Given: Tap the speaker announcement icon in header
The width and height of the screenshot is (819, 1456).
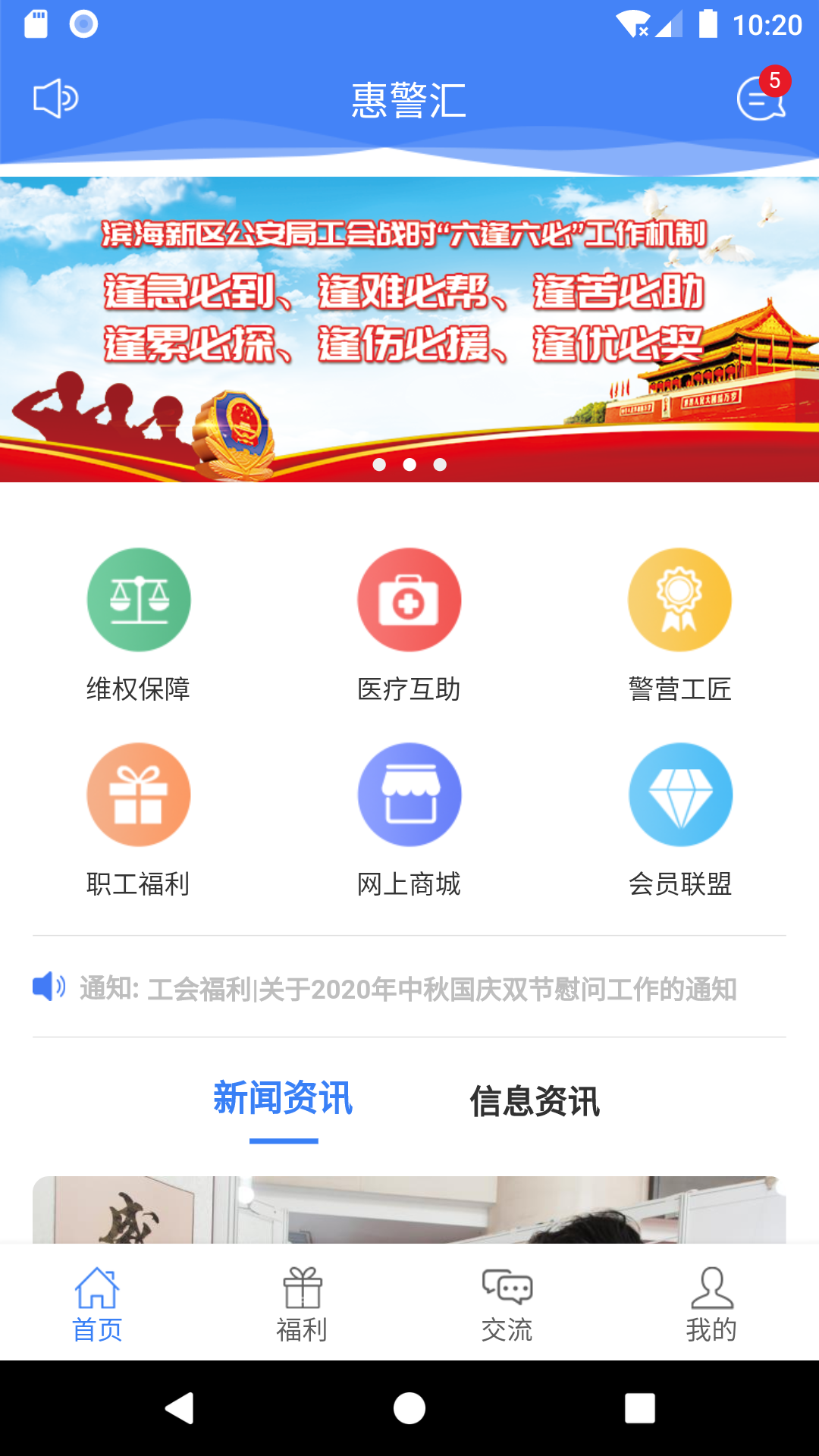Looking at the screenshot, I should click(55, 99).
